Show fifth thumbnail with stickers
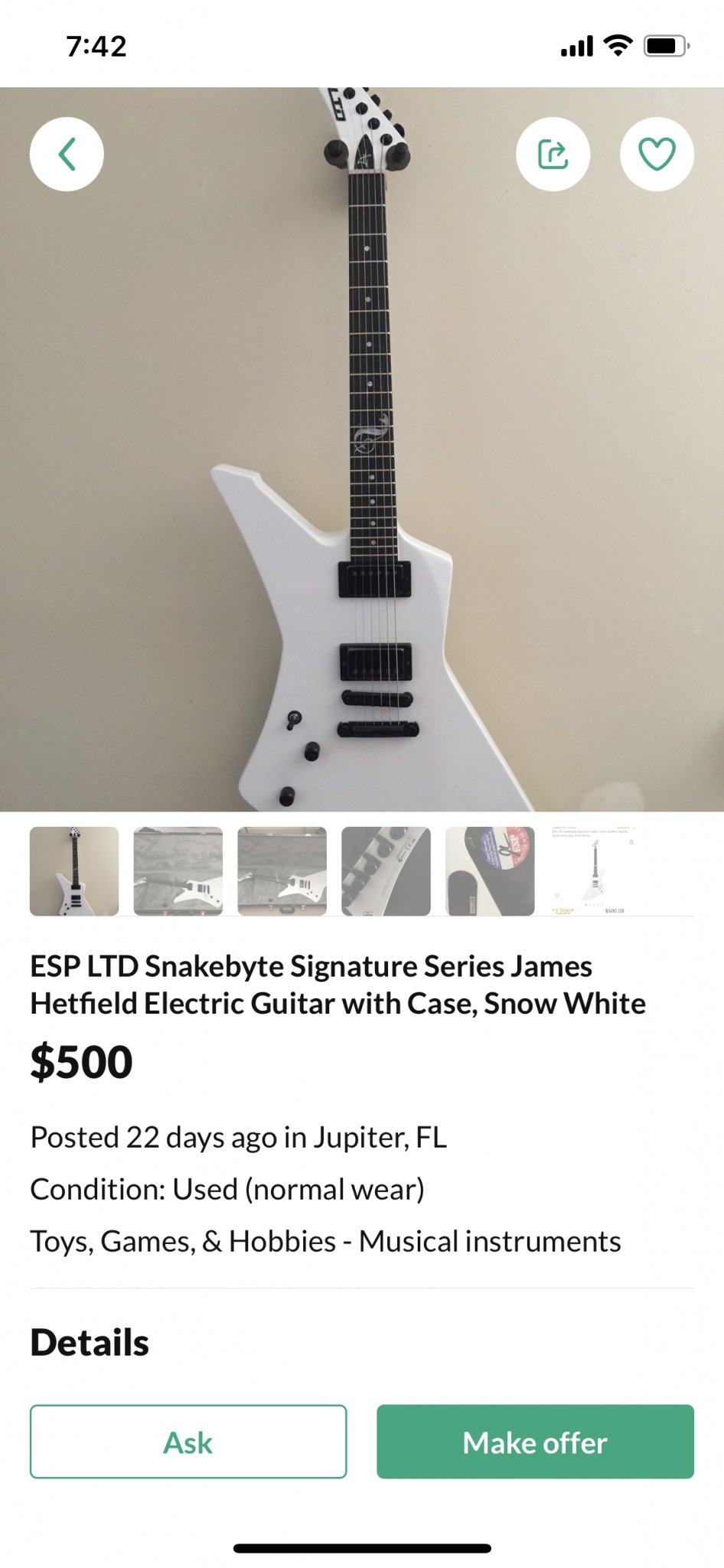The image size is (724, 1568). click(x=490, y=871)
